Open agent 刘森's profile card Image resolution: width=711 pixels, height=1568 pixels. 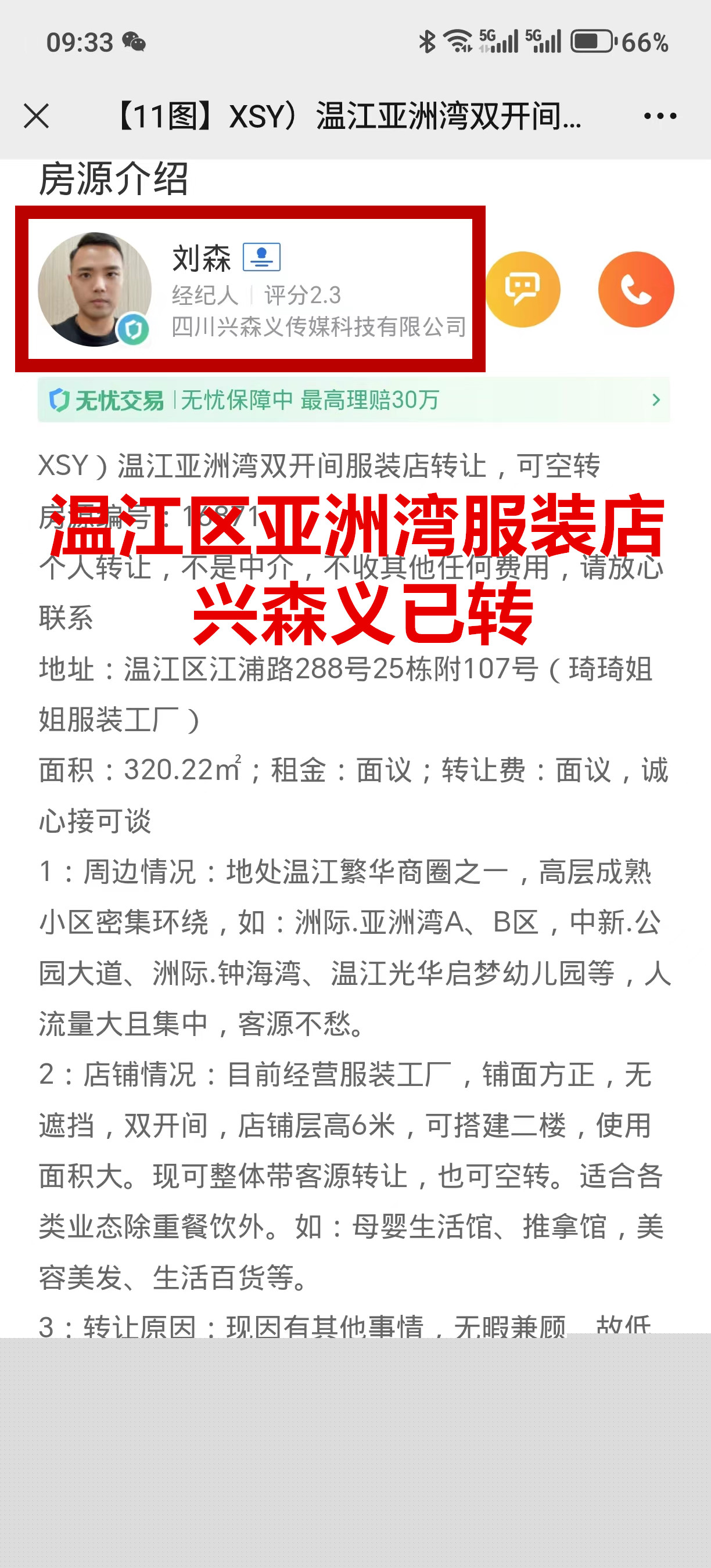[250, 289]
